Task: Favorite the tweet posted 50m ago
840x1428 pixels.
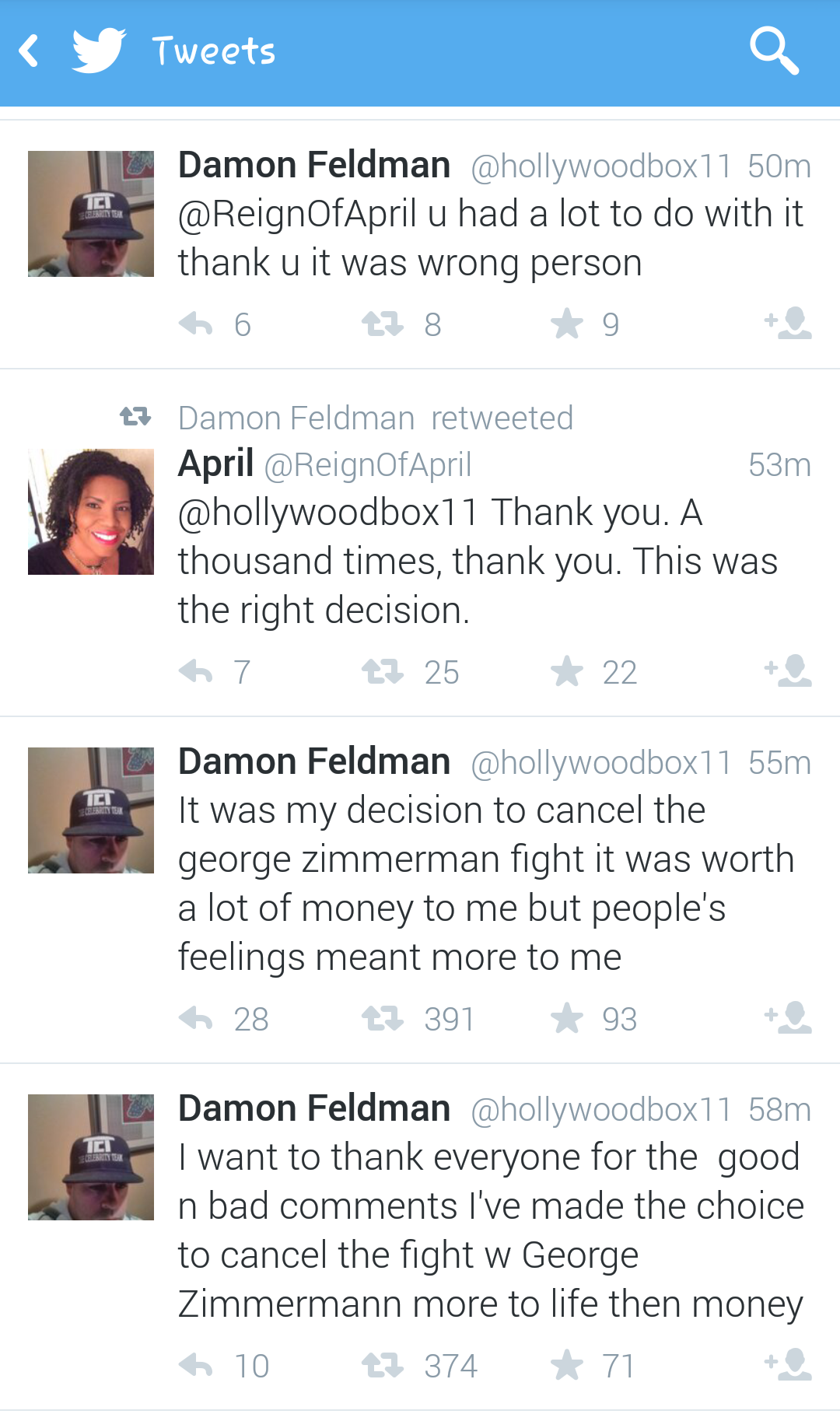Action: (567, 324)
